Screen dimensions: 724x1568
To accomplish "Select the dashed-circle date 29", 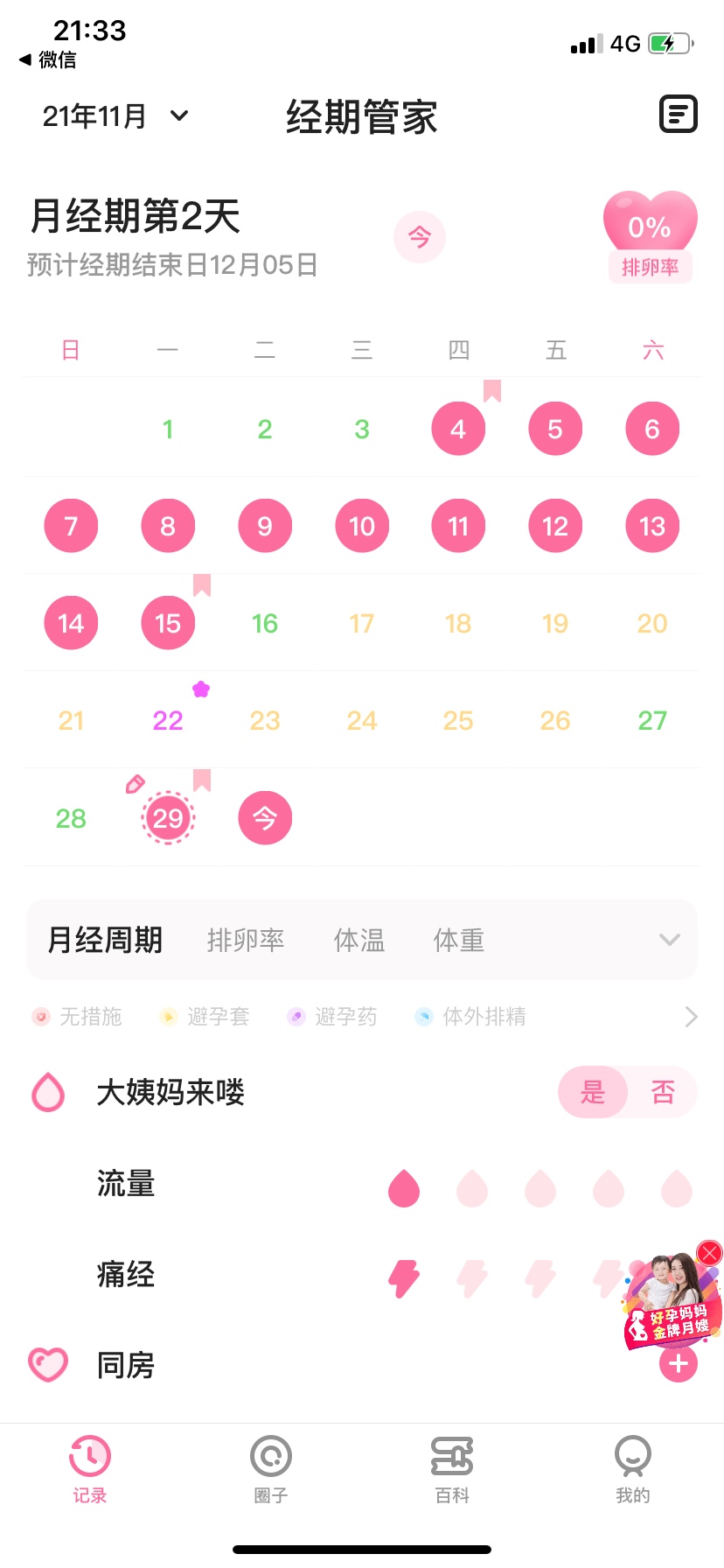I will tap(168, 818).
